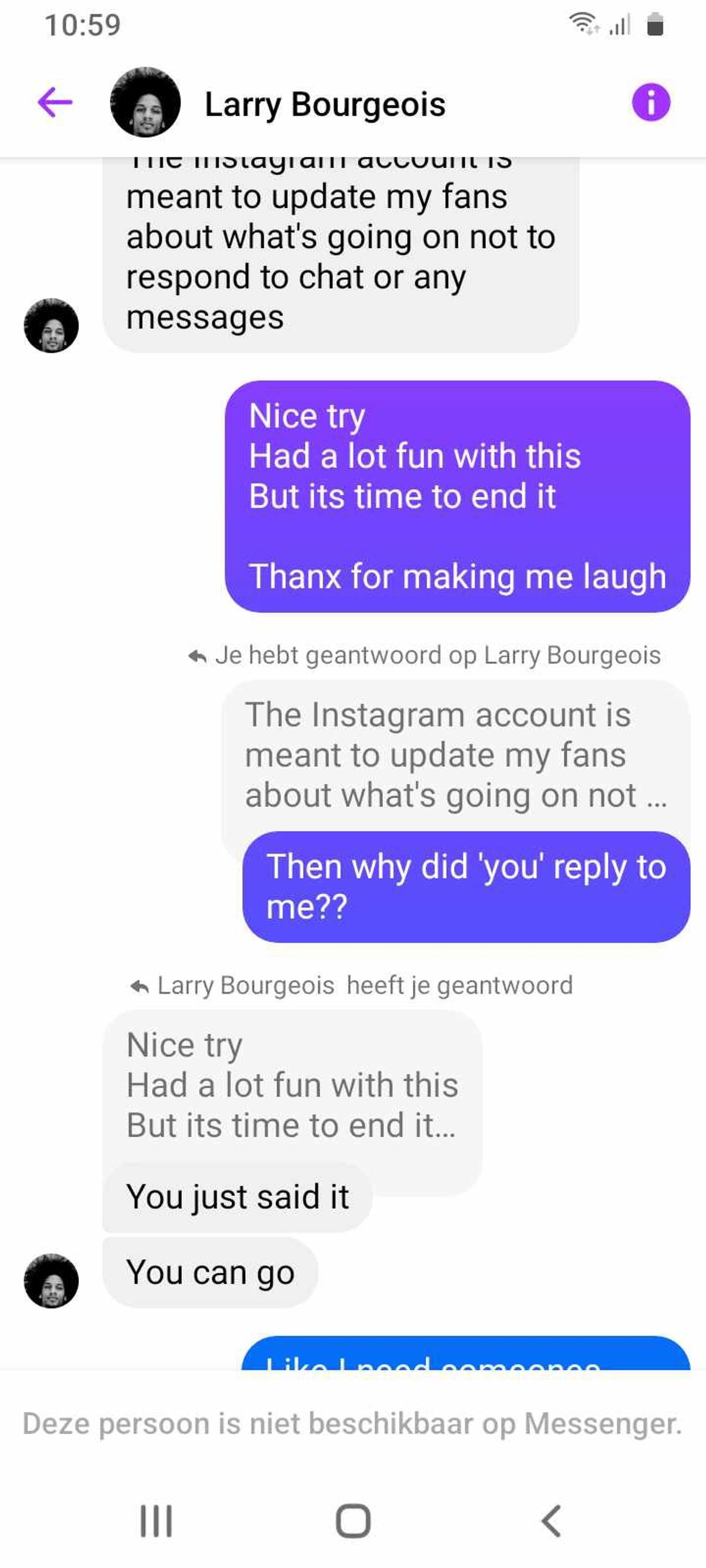Tap the system navigation back chevron

pyautogui.click(x=550, y=1520)
